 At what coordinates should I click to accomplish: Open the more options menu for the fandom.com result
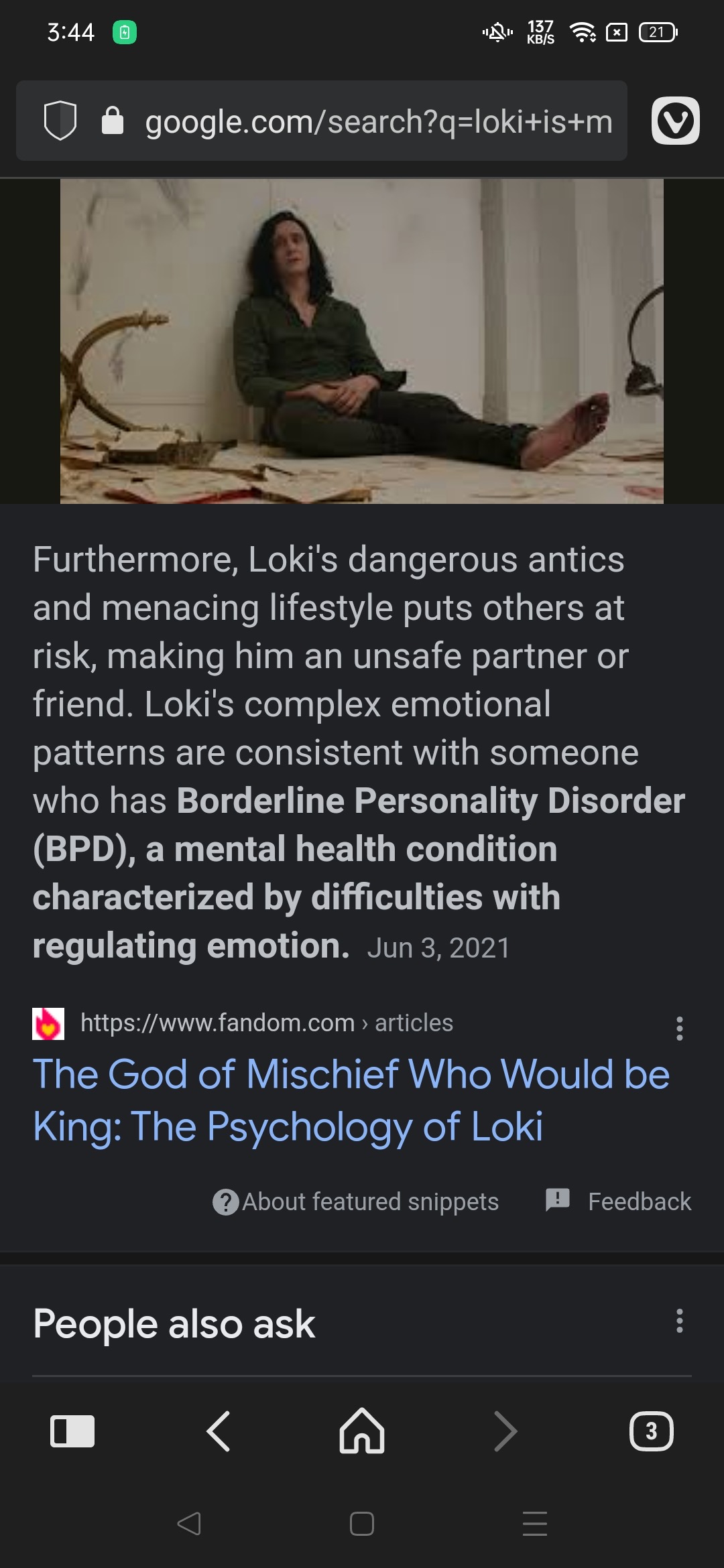click(x=680, y=1029)
